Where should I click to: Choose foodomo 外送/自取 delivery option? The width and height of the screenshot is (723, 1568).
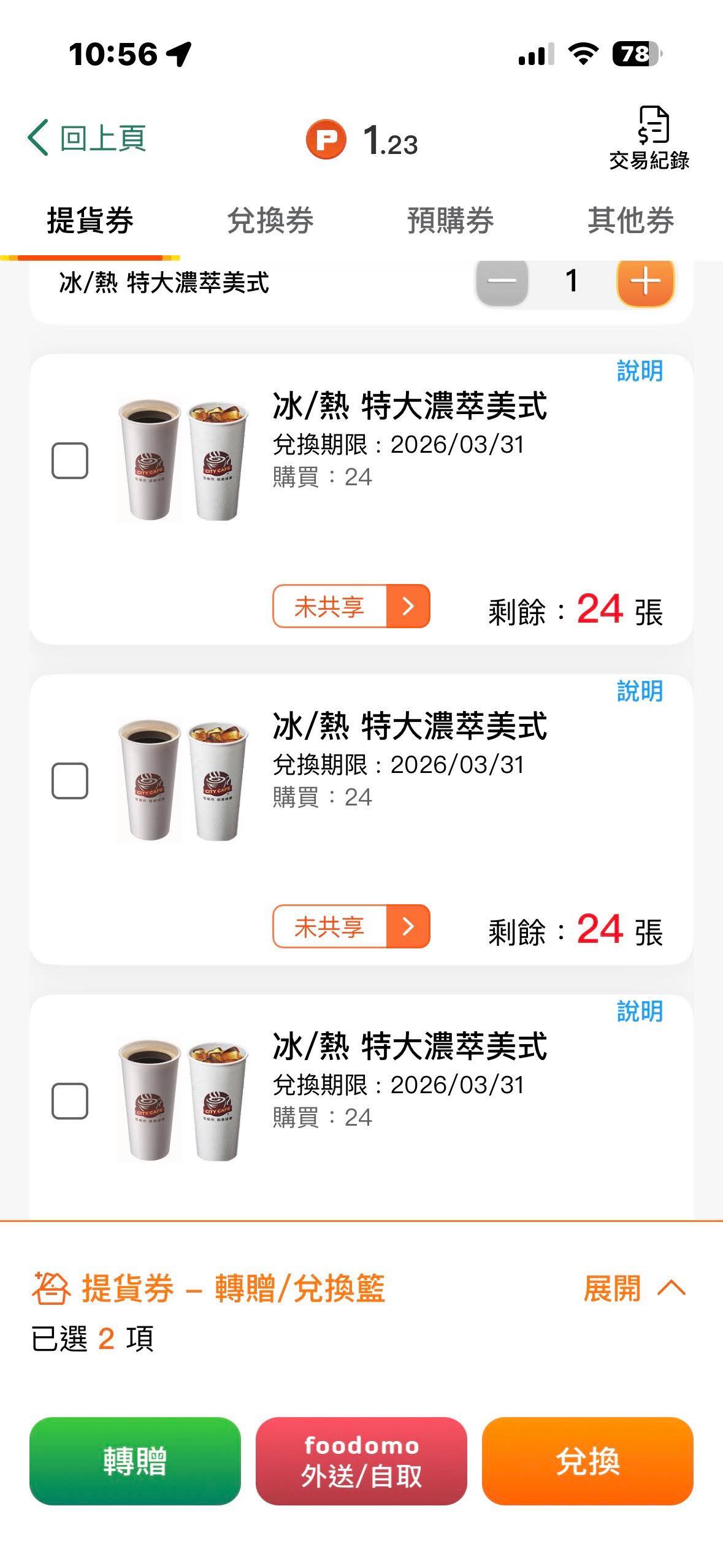click(x=361, y=1461)
